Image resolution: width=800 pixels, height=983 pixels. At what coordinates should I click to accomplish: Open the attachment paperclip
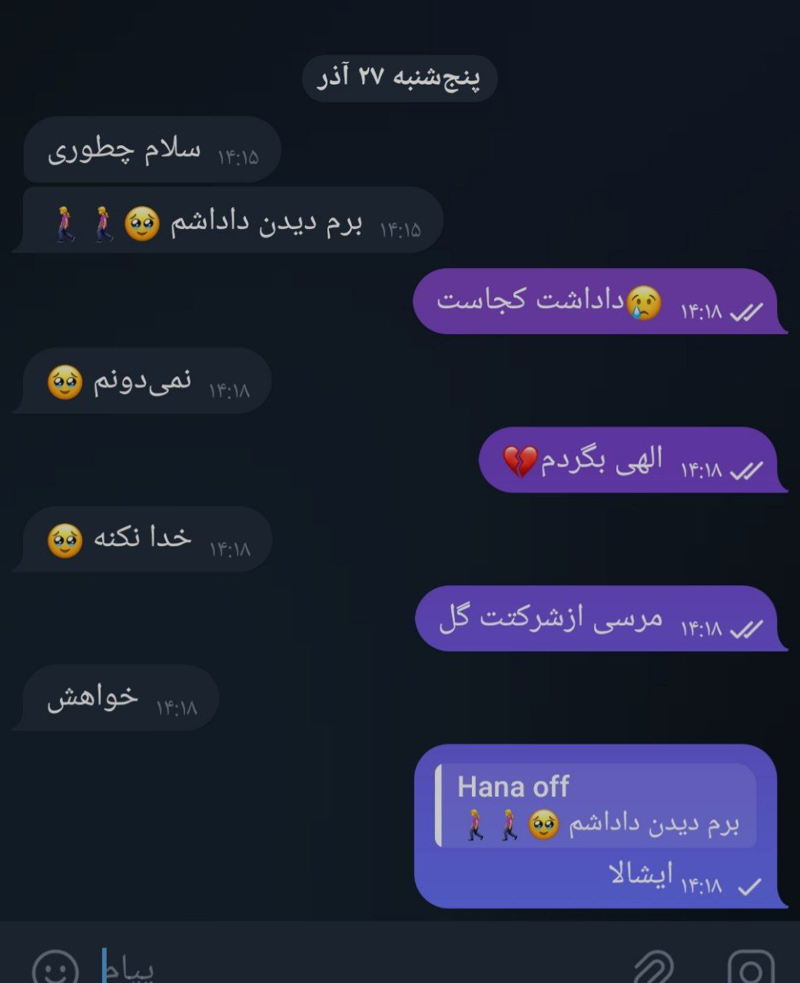click(x=654, y=967)
